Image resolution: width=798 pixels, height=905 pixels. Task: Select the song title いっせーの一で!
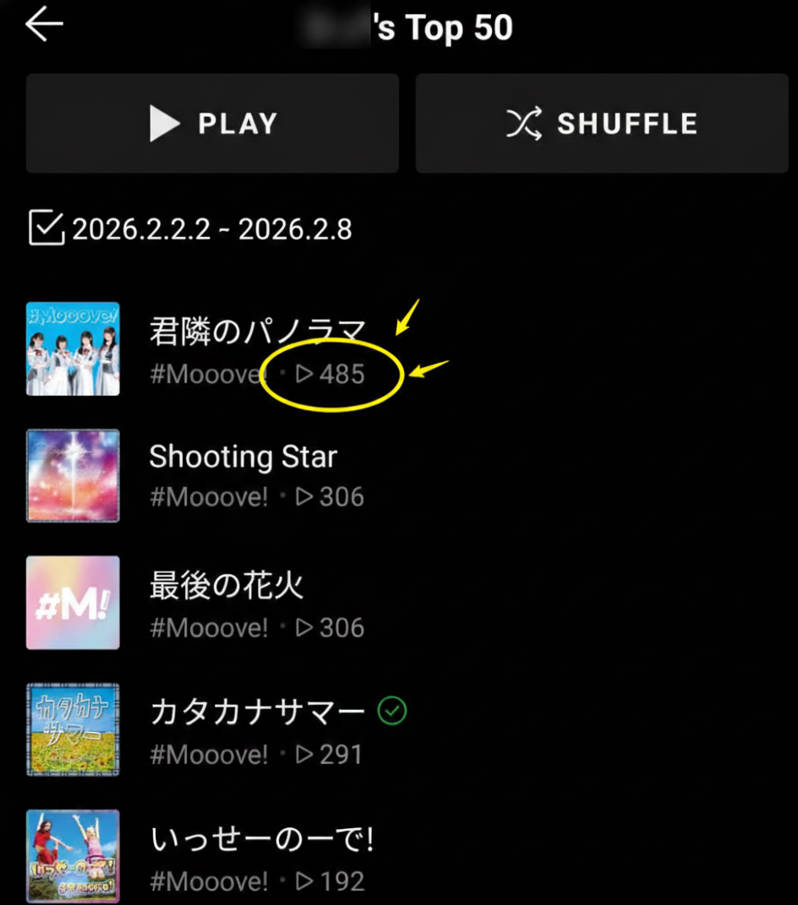(x=262, y=840)
